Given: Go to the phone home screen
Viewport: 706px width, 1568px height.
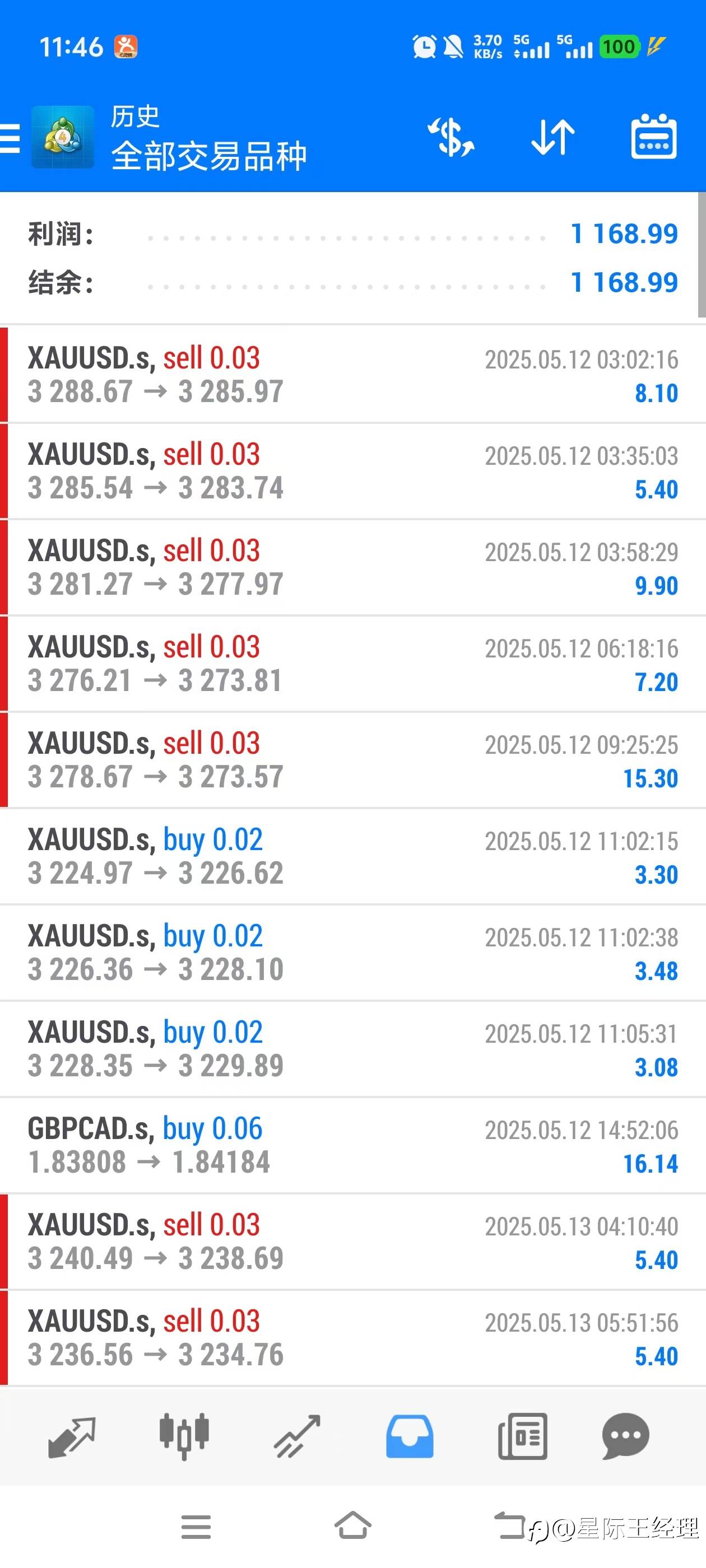Looking at the screenshot, I should (x=352, y=1526).
